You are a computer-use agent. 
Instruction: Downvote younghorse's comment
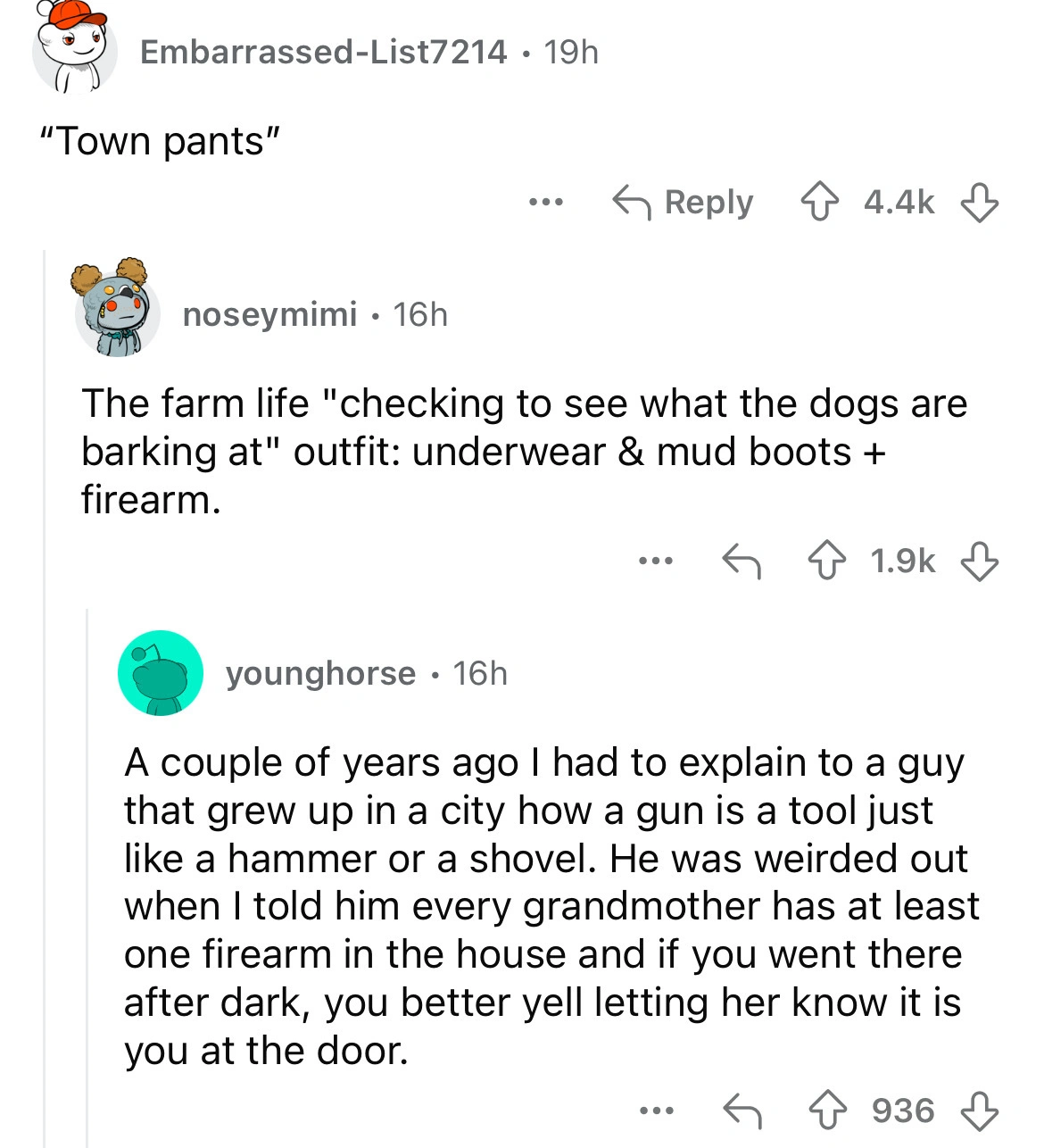(x=979, y=1111)
